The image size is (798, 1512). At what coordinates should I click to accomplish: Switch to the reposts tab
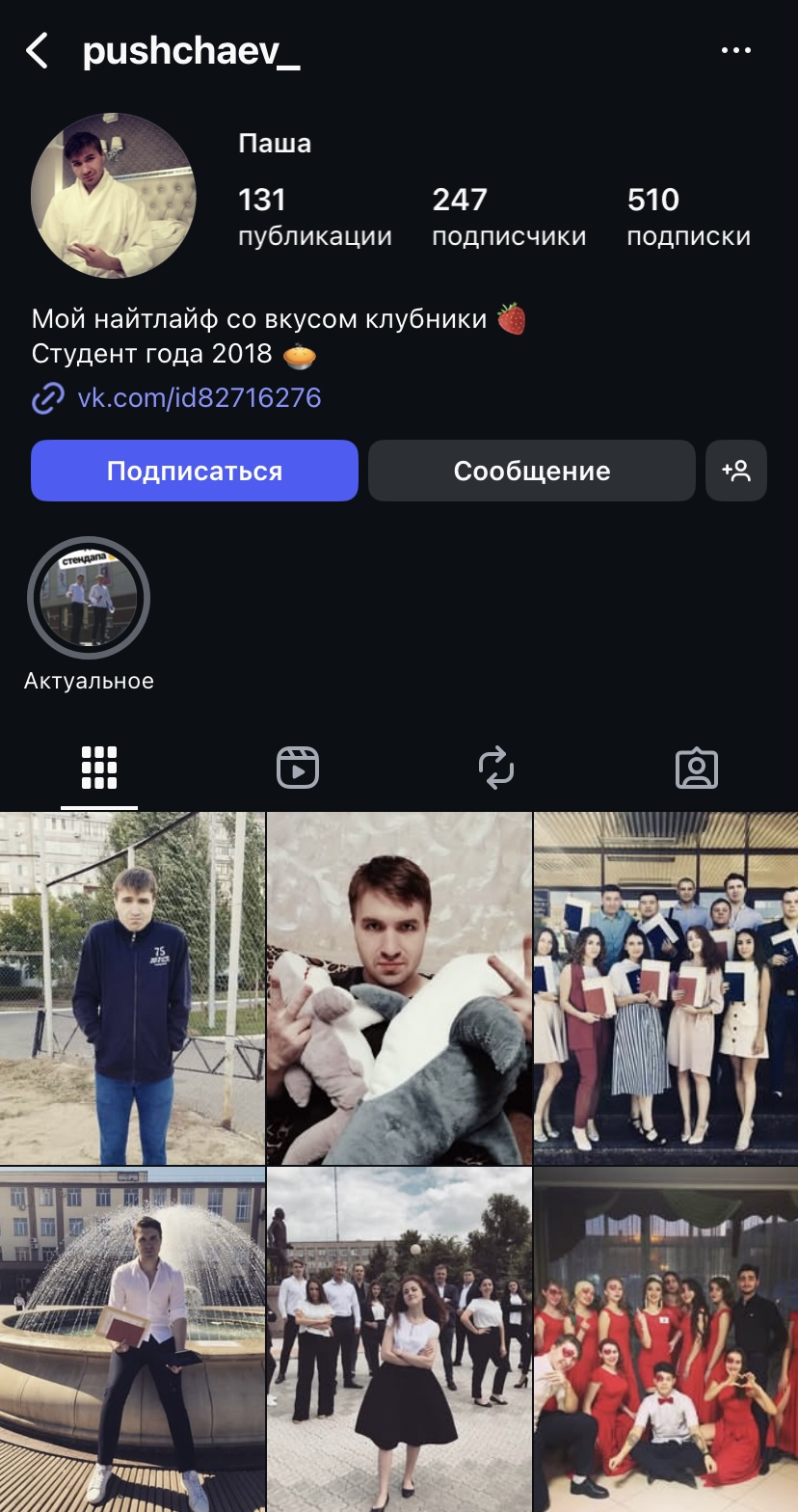496,768
